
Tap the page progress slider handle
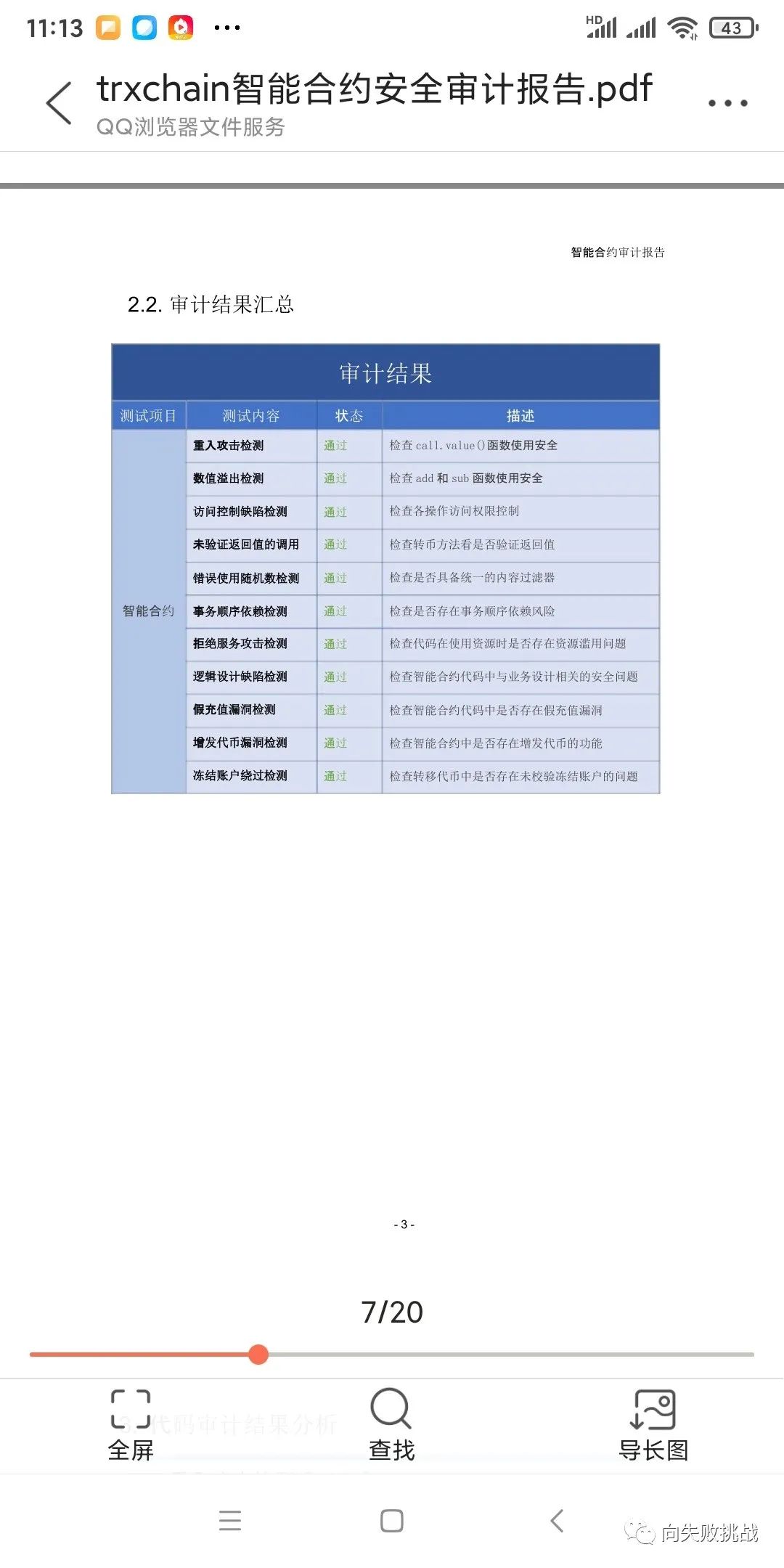[258, 1354]
